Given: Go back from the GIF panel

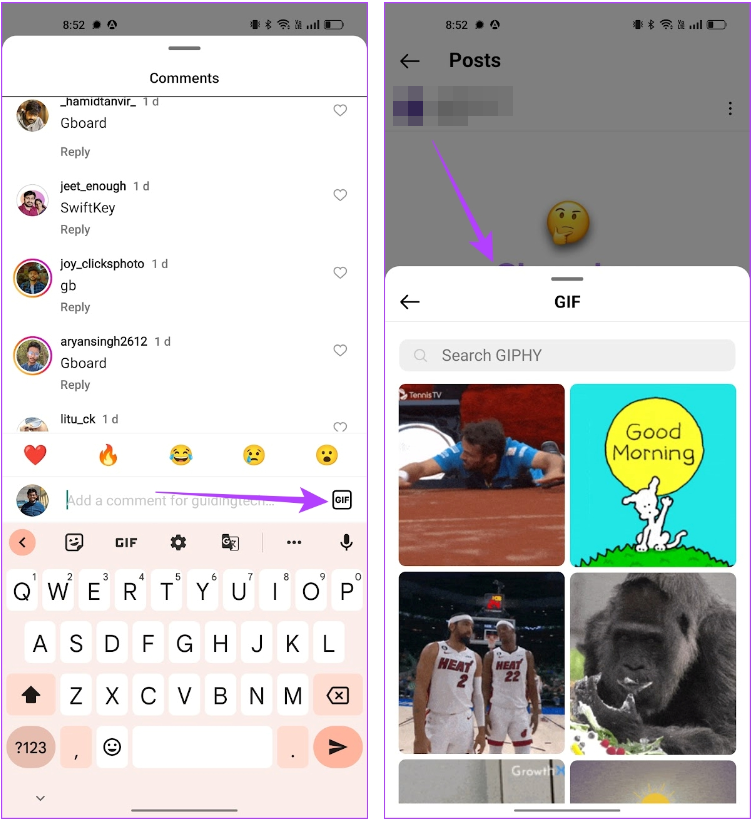Looking at the screenshot, I should click(409, 302).
